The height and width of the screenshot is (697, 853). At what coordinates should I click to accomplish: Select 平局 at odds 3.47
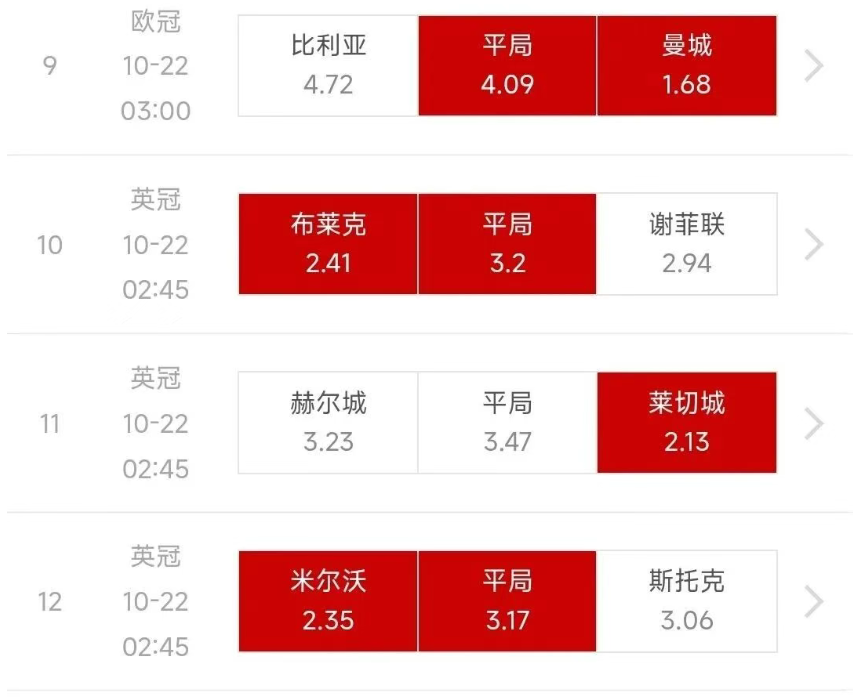507,423
